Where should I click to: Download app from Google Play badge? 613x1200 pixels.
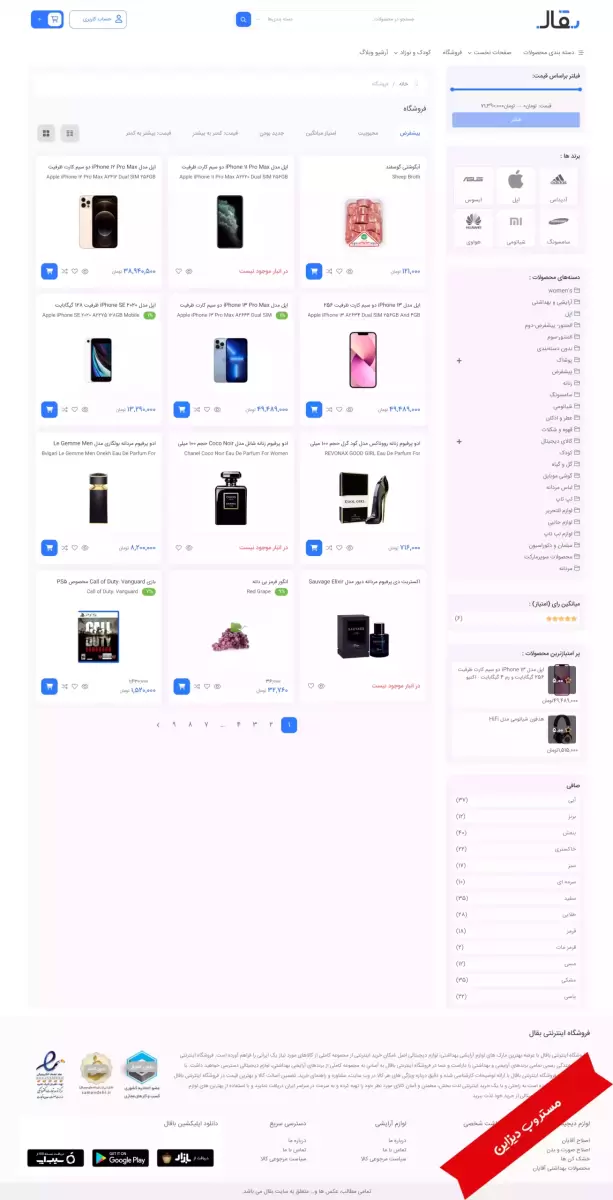click(120, 1157)
